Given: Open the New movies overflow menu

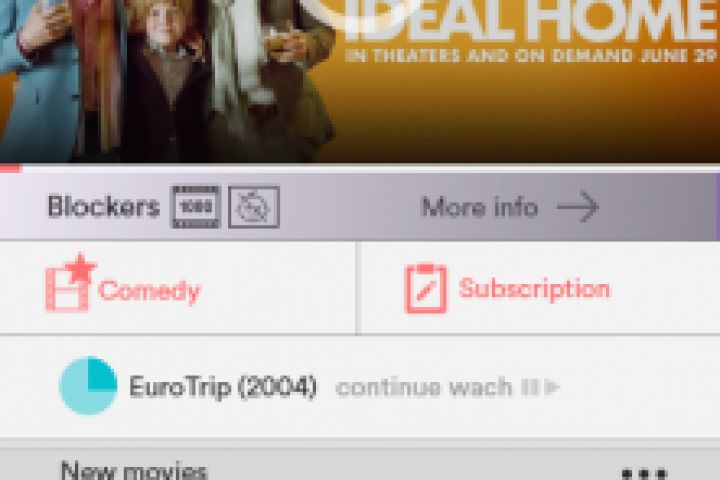Looking at the screenshot, I should pyautogui.click(x=643, y=472).
